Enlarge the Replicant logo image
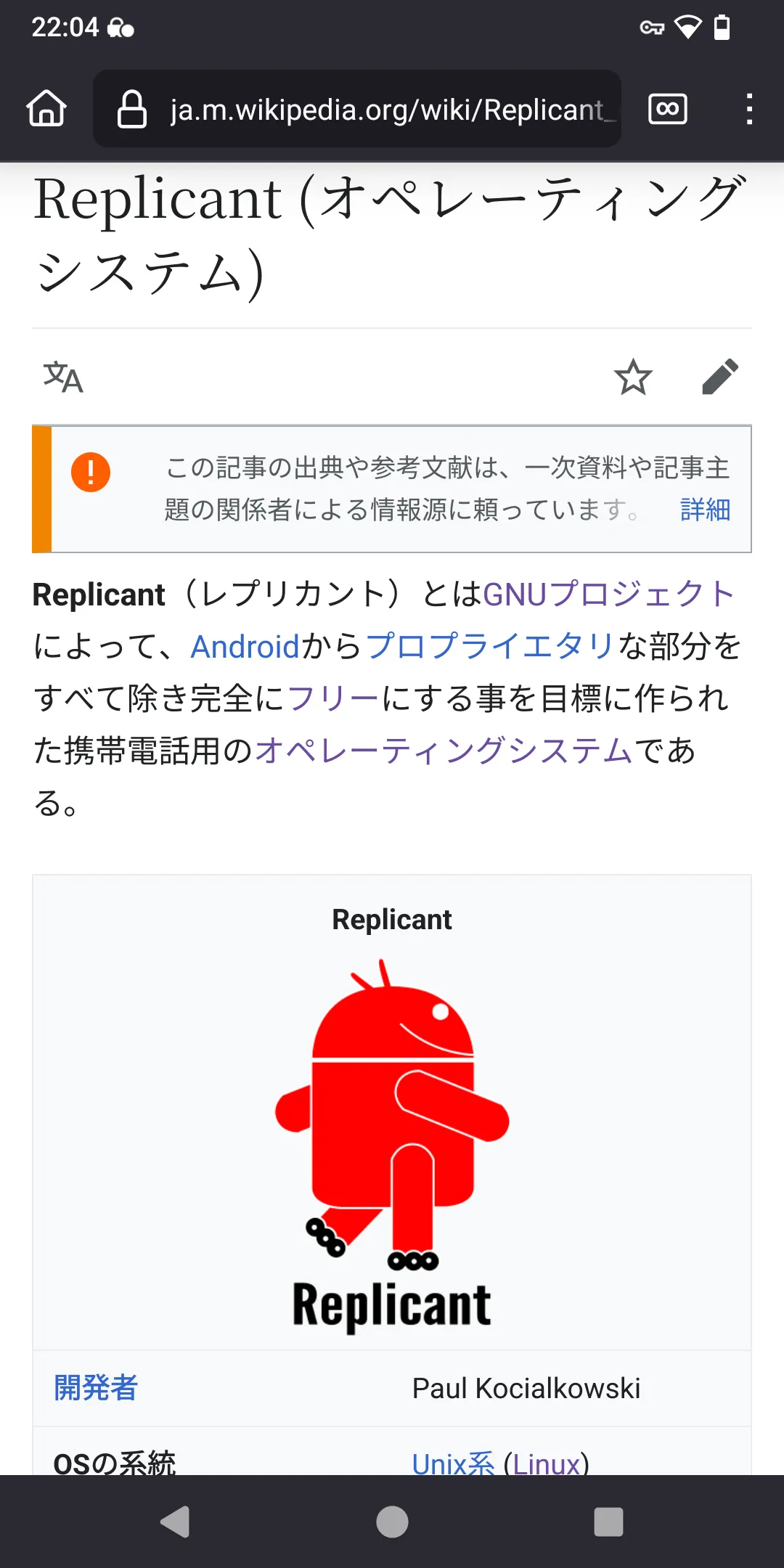Image resolution: width=784 pixels, height=1568 pixels. 392,1146
